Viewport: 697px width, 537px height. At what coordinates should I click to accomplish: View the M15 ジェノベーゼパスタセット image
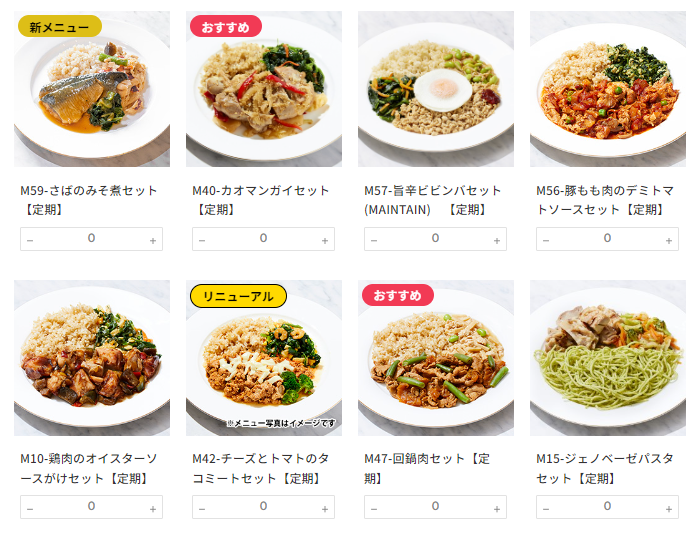[x=607, y=358]
